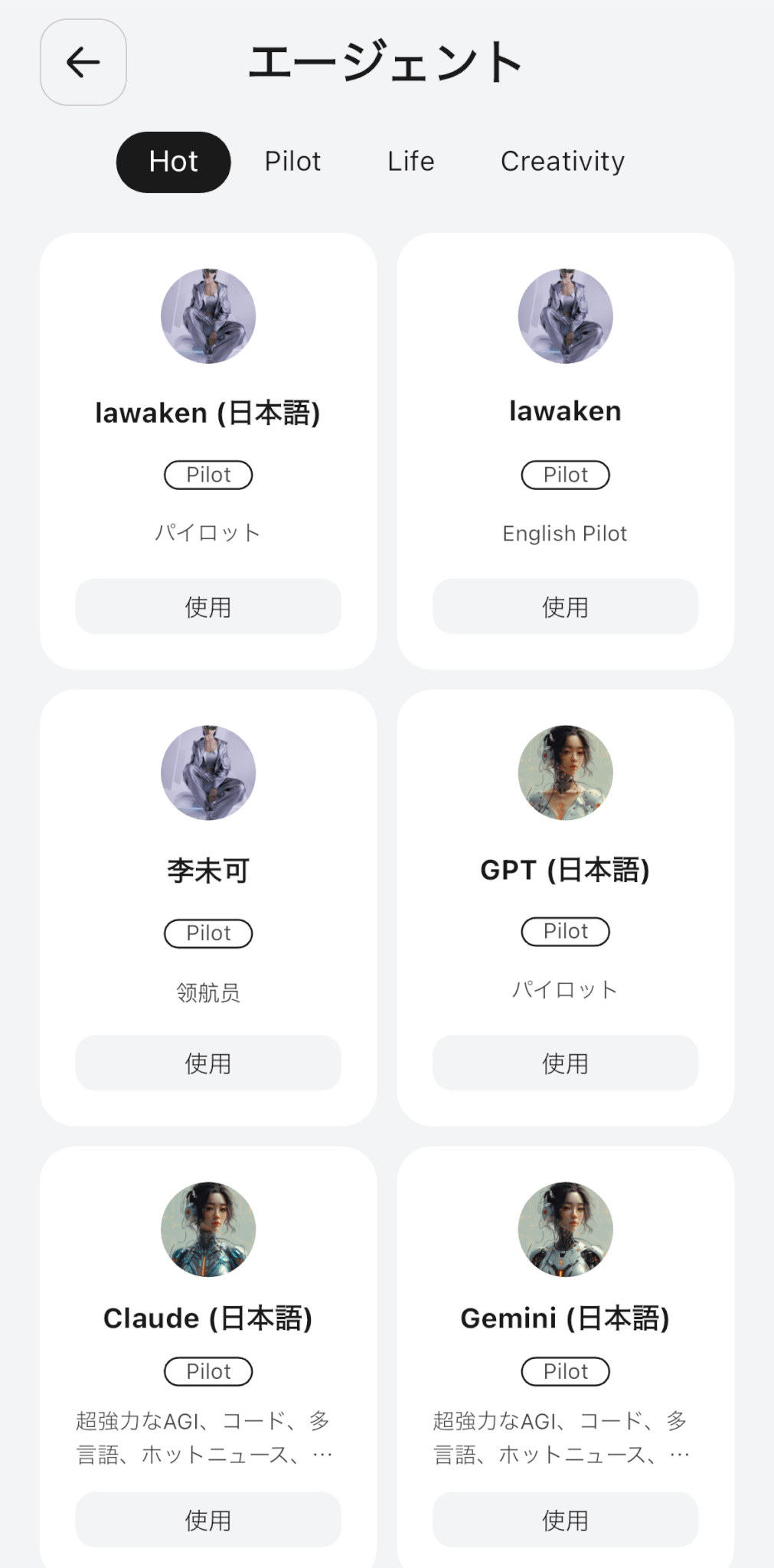Use the English Pilot lawaken agent

(565, 606)
